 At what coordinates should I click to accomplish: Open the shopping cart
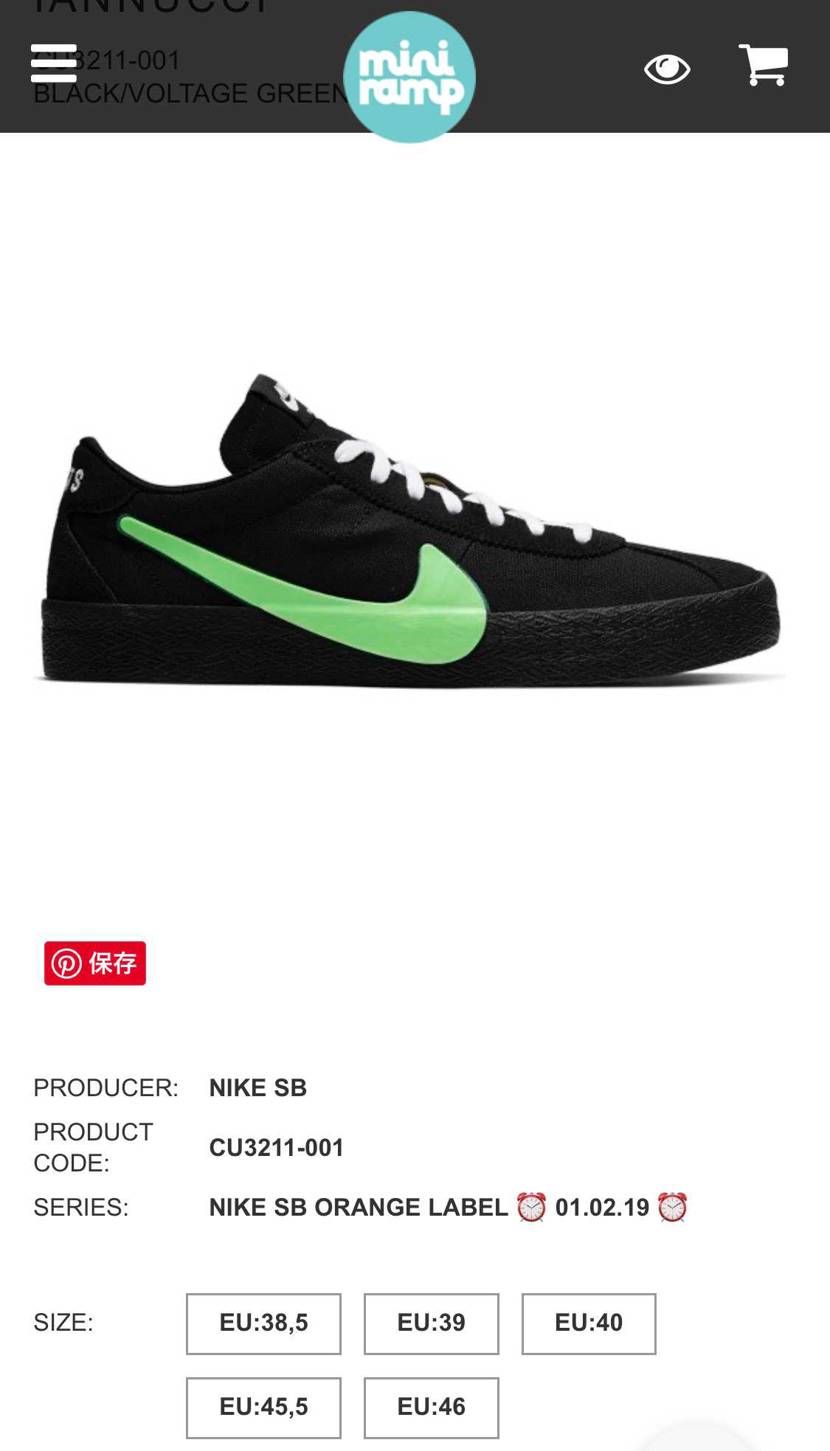click(x=763, y=65)
